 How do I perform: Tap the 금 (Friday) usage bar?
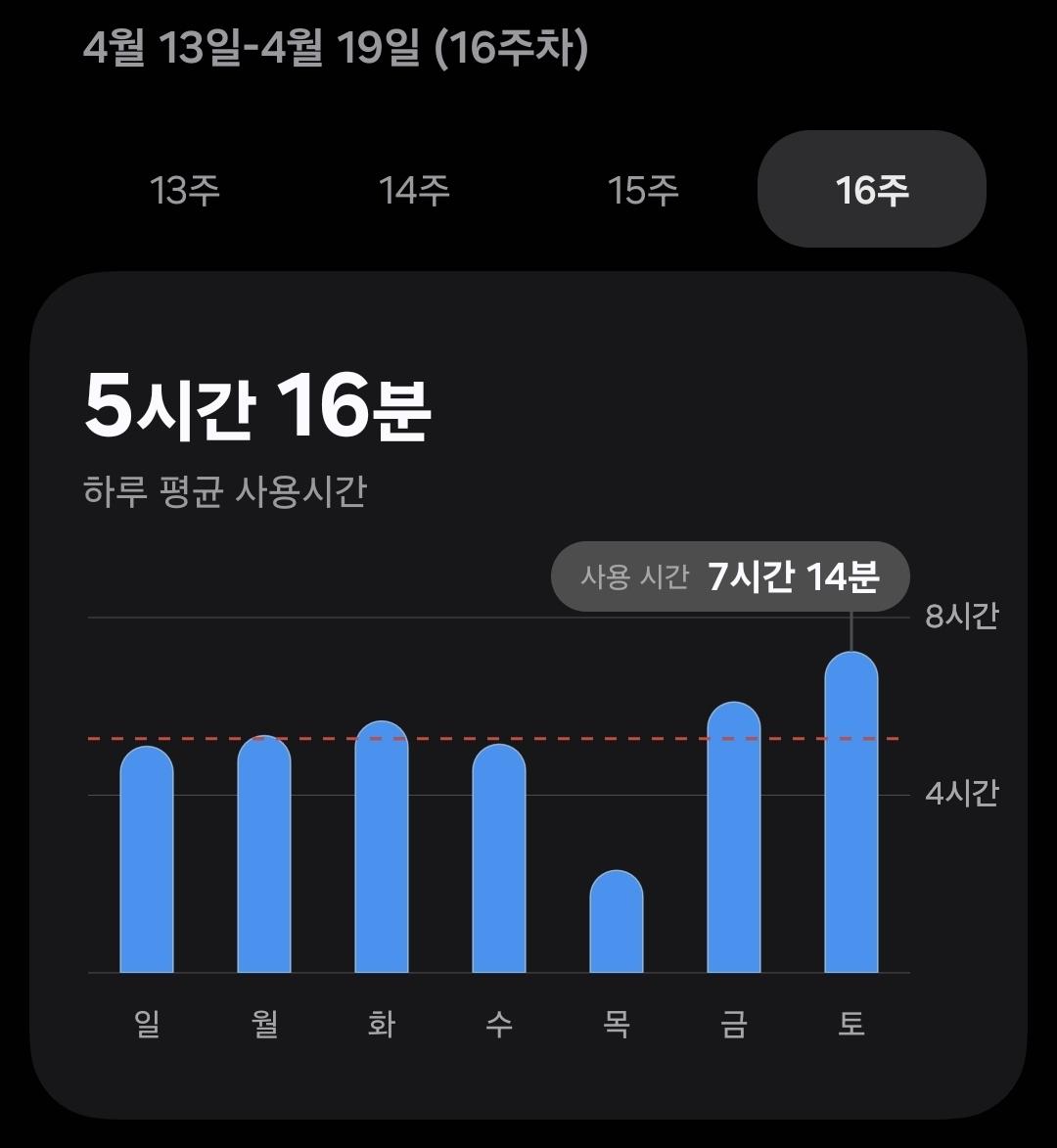pos(734,840)
